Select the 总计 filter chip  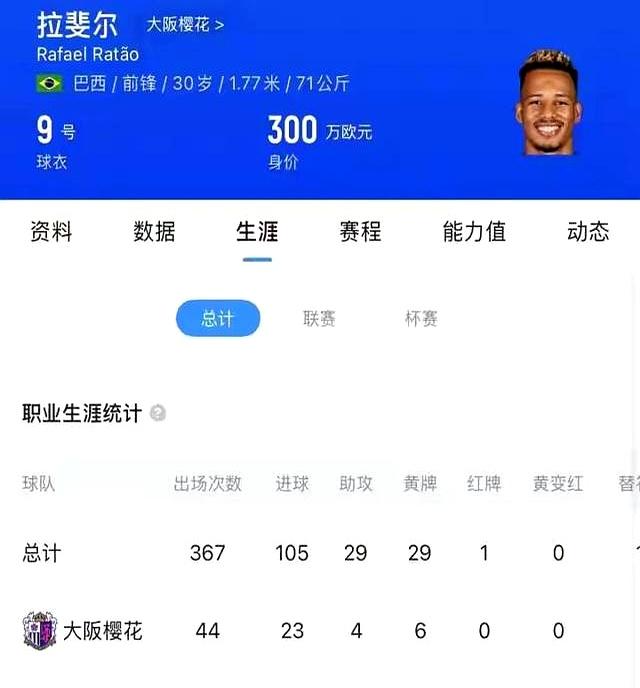218,319
